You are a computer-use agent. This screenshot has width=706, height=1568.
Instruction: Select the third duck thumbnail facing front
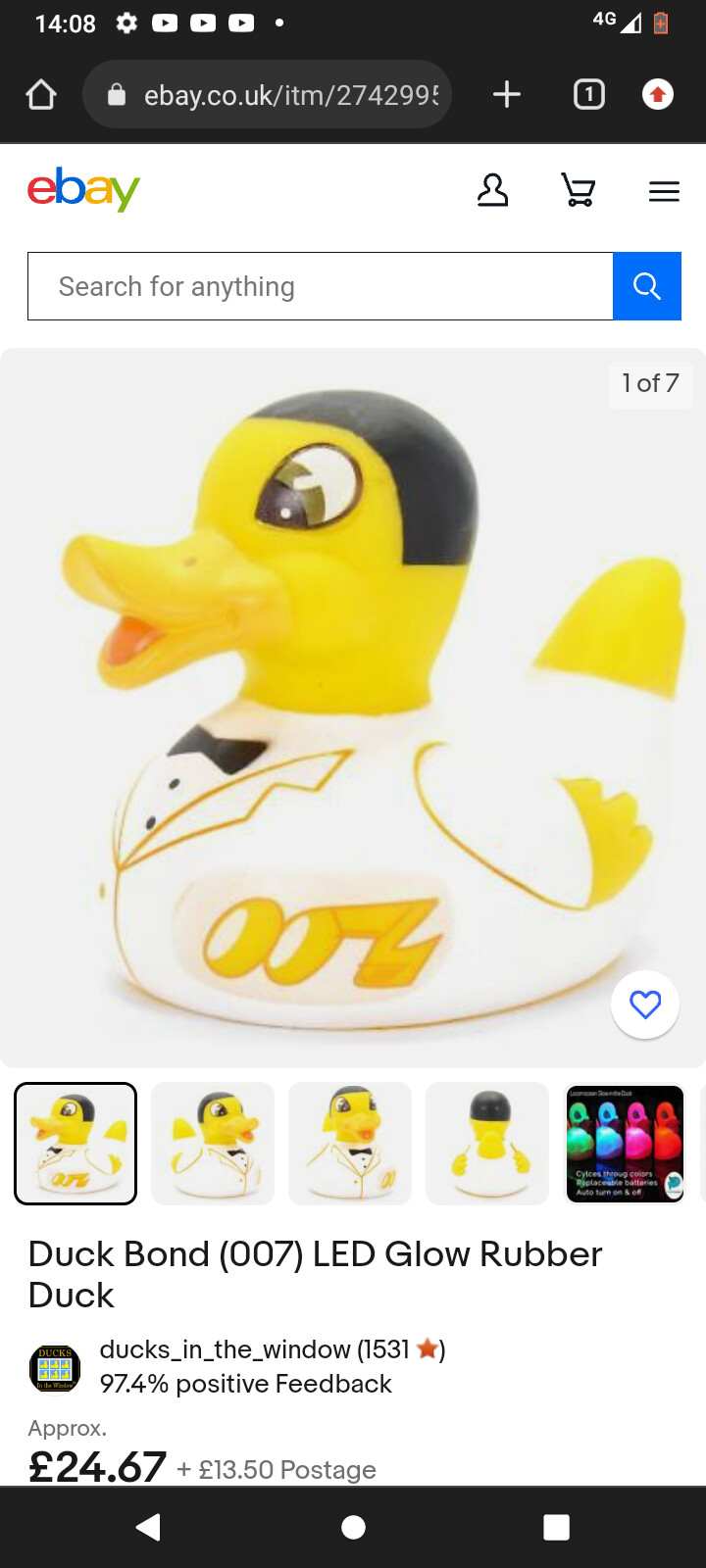coord(350,1144)
